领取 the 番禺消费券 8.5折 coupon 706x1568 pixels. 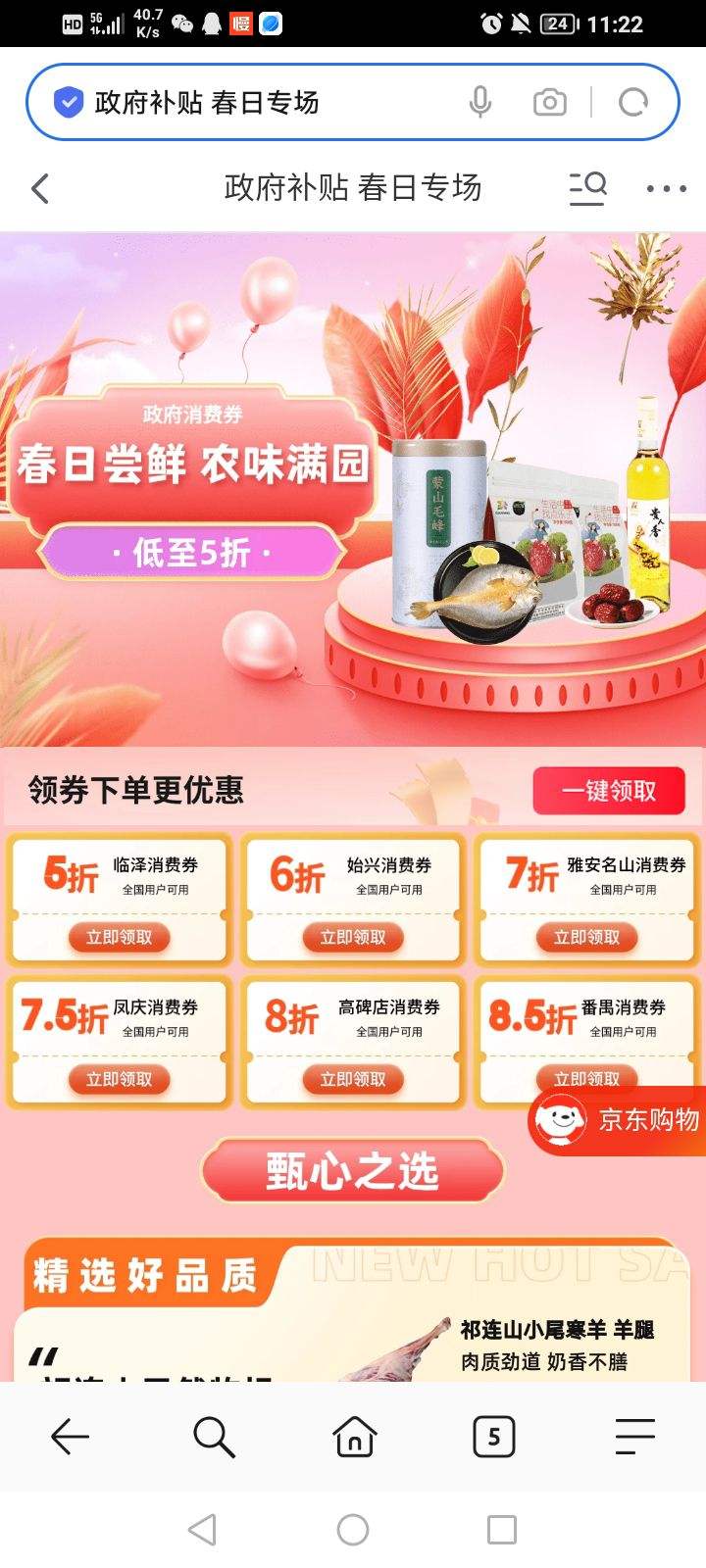[x=586, y=1079]
